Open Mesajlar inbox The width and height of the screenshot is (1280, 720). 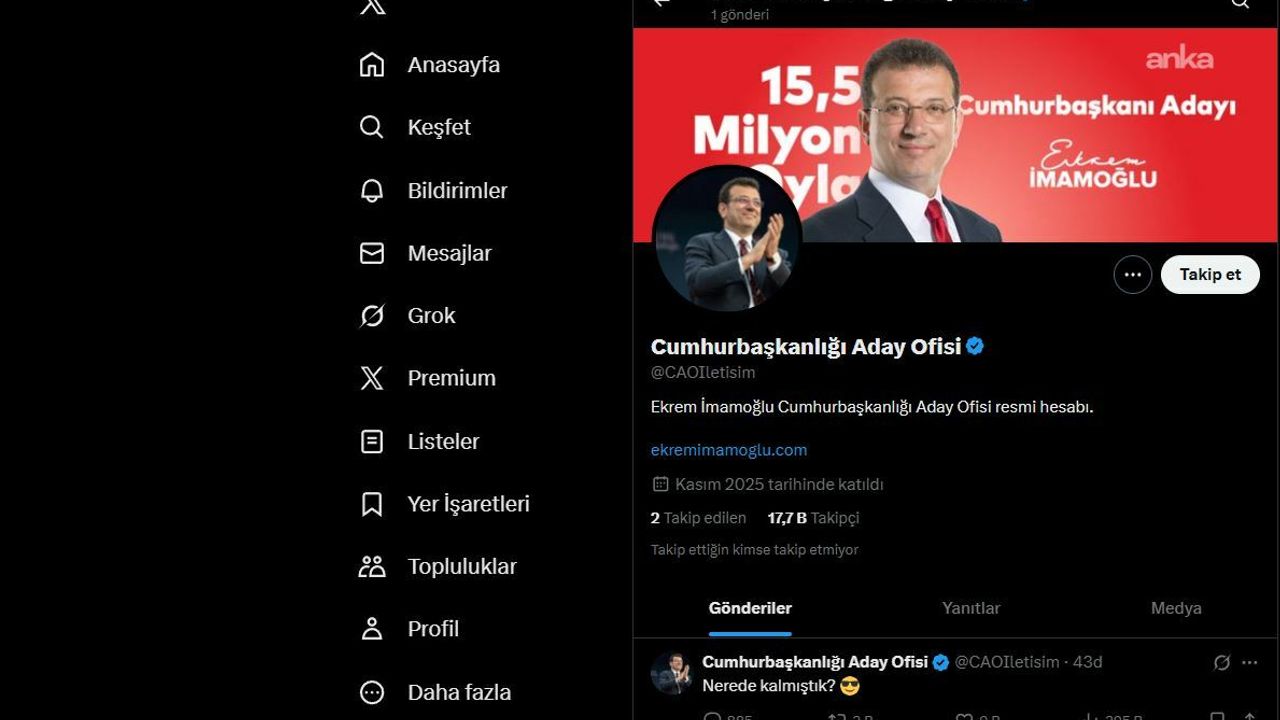click(x=425, y=254)
